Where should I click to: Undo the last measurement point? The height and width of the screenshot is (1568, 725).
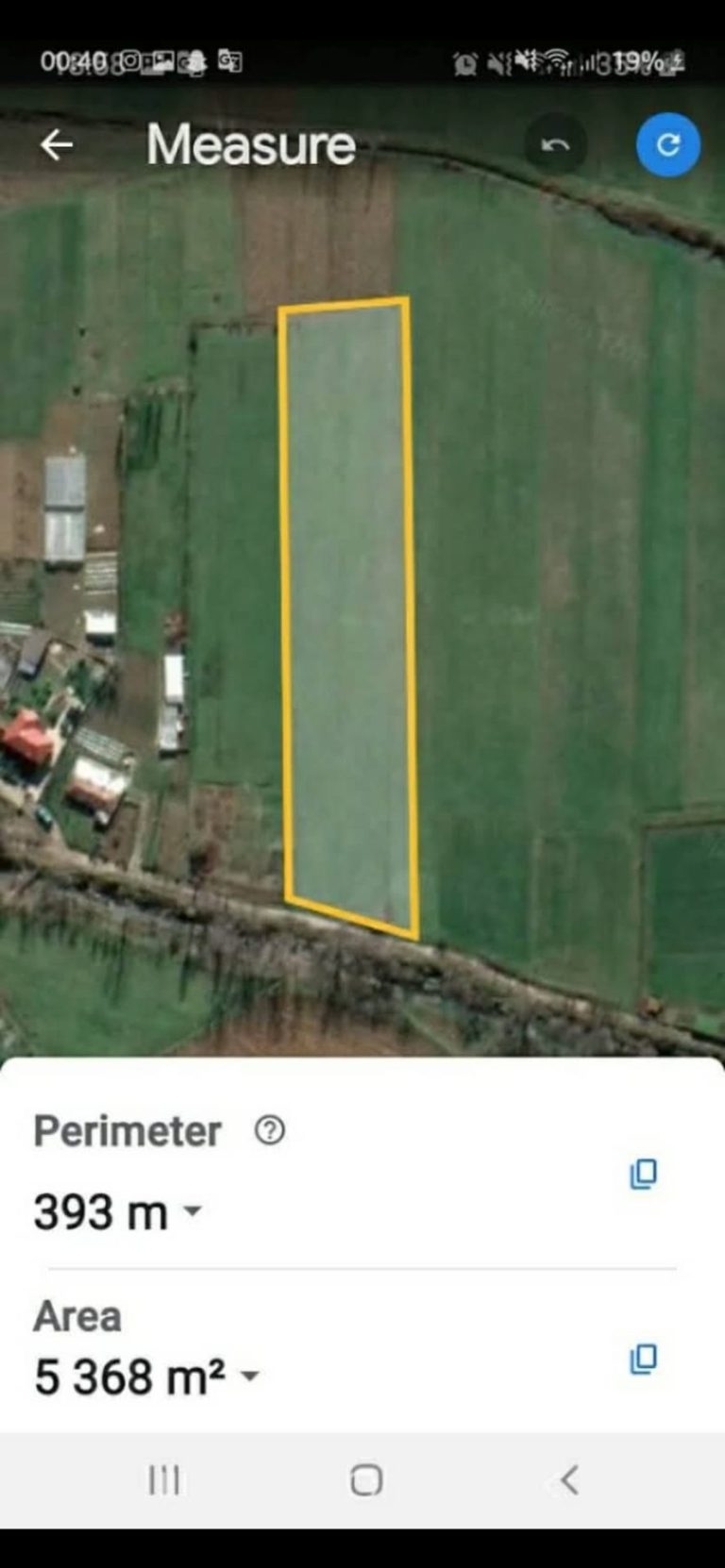(555, 144)
